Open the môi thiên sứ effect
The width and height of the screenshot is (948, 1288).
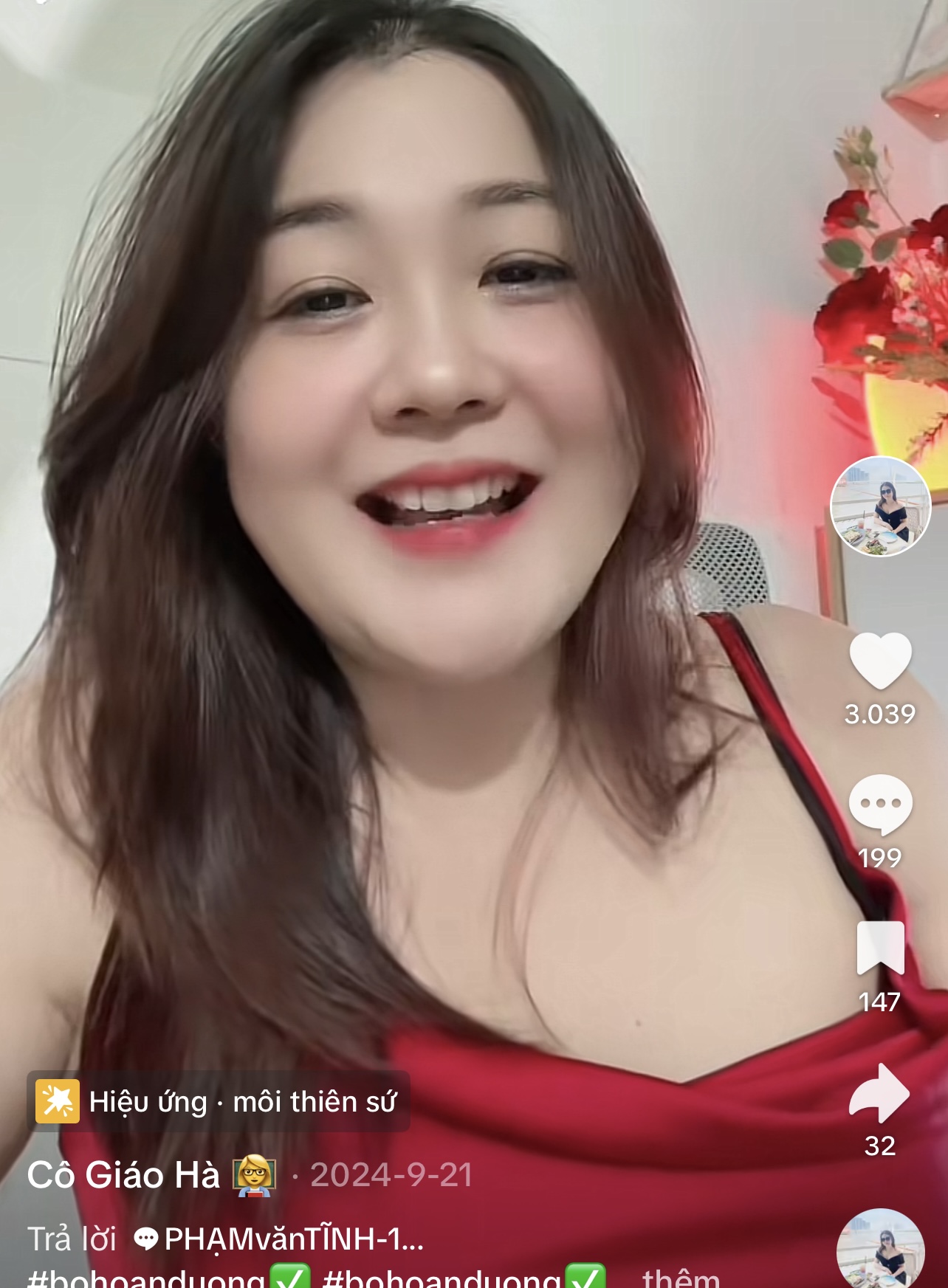click(219, 1101)
